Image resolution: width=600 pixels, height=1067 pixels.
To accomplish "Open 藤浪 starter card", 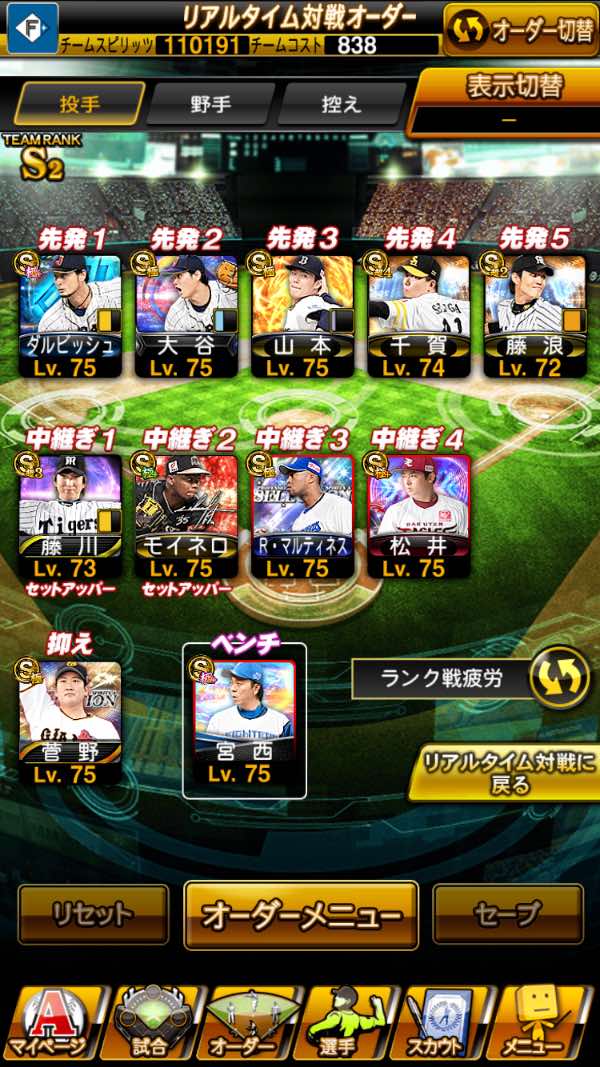I will (x=534, y=315).
